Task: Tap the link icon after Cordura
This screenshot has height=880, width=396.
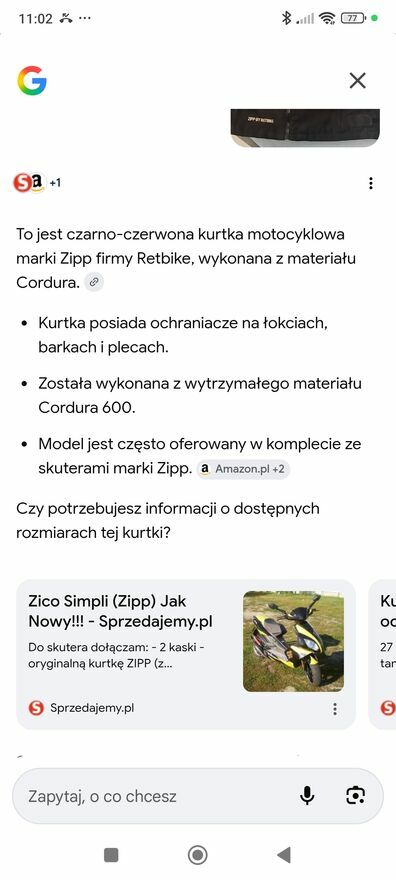Action: point(94,282)
